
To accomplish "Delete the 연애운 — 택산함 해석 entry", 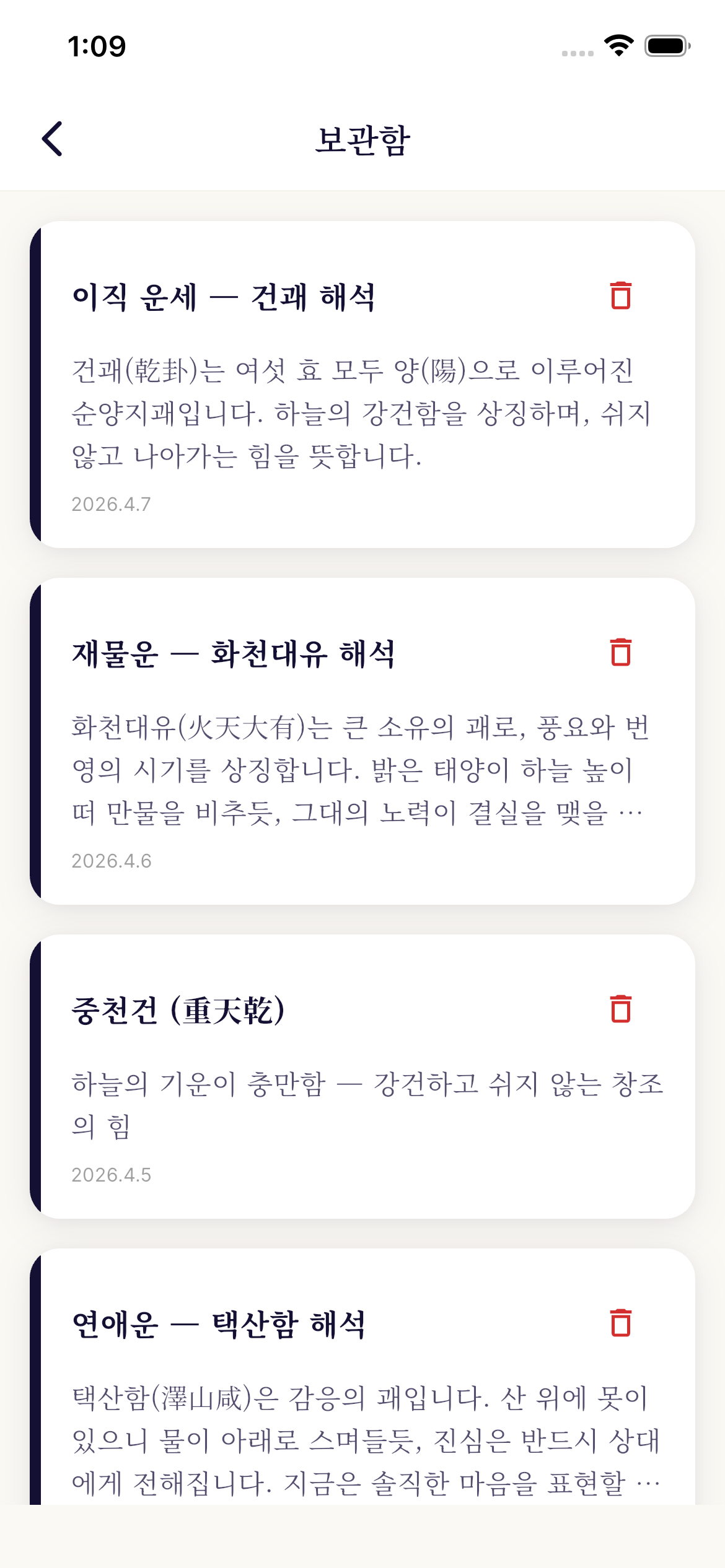I will point(620,1323).
